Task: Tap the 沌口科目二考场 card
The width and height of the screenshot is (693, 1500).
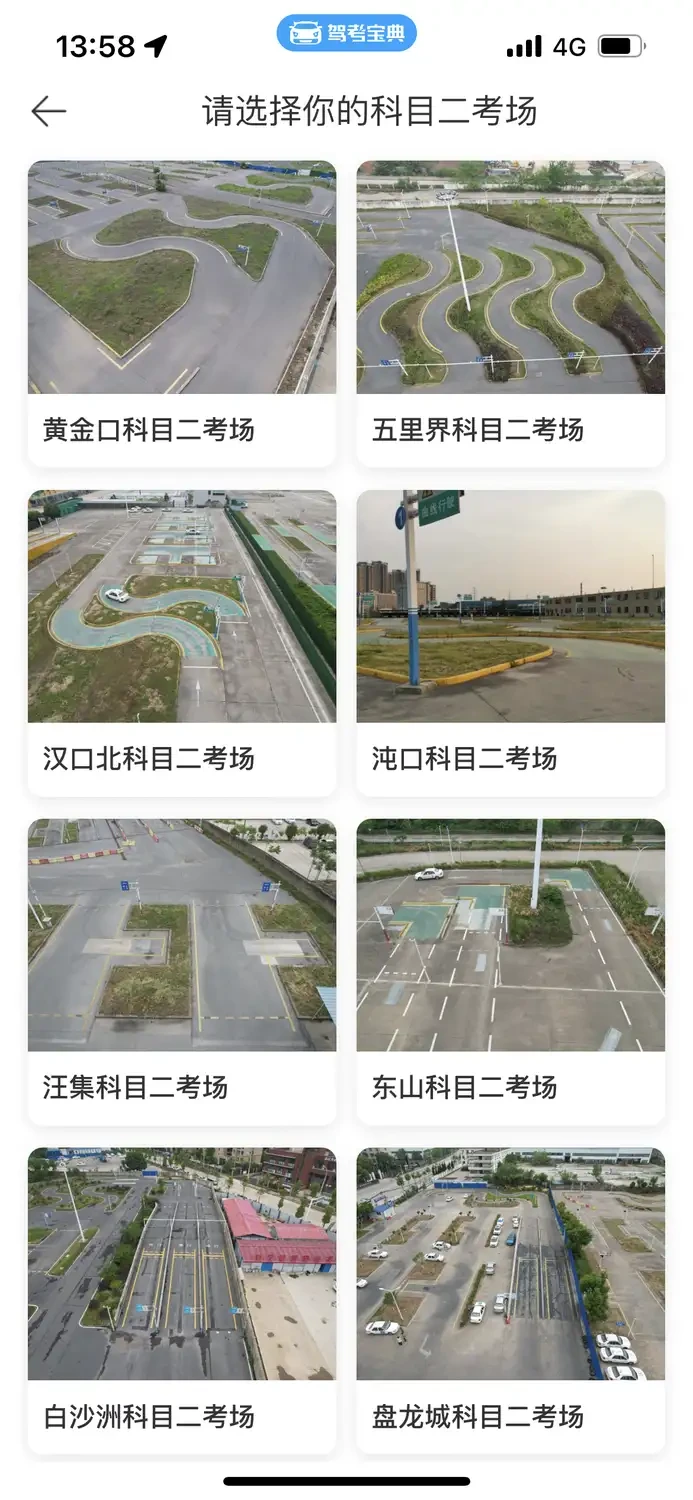Action: 511,643
